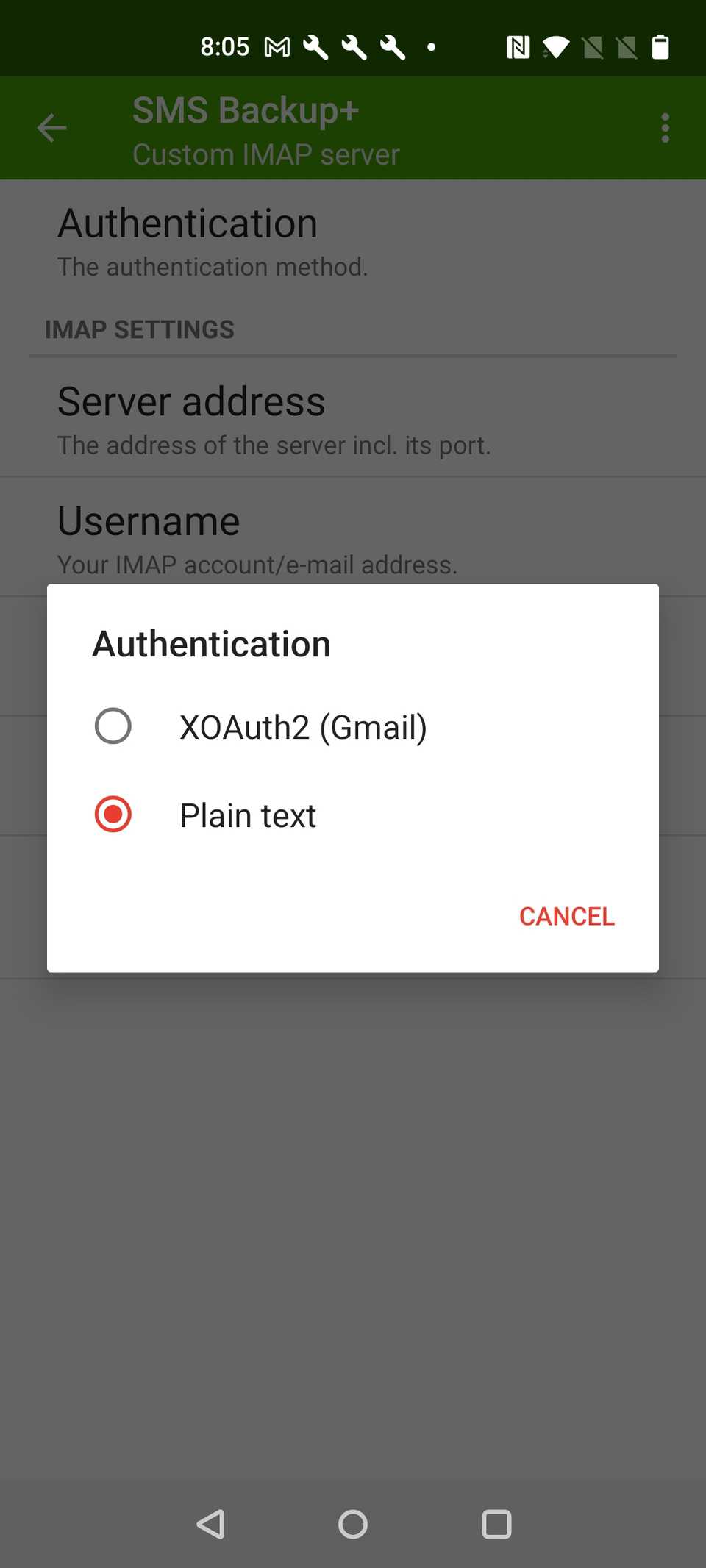Tap the IMAP SETTINGS section header
Viewport: 706px width, 1568px height.
tap(138, 330)
